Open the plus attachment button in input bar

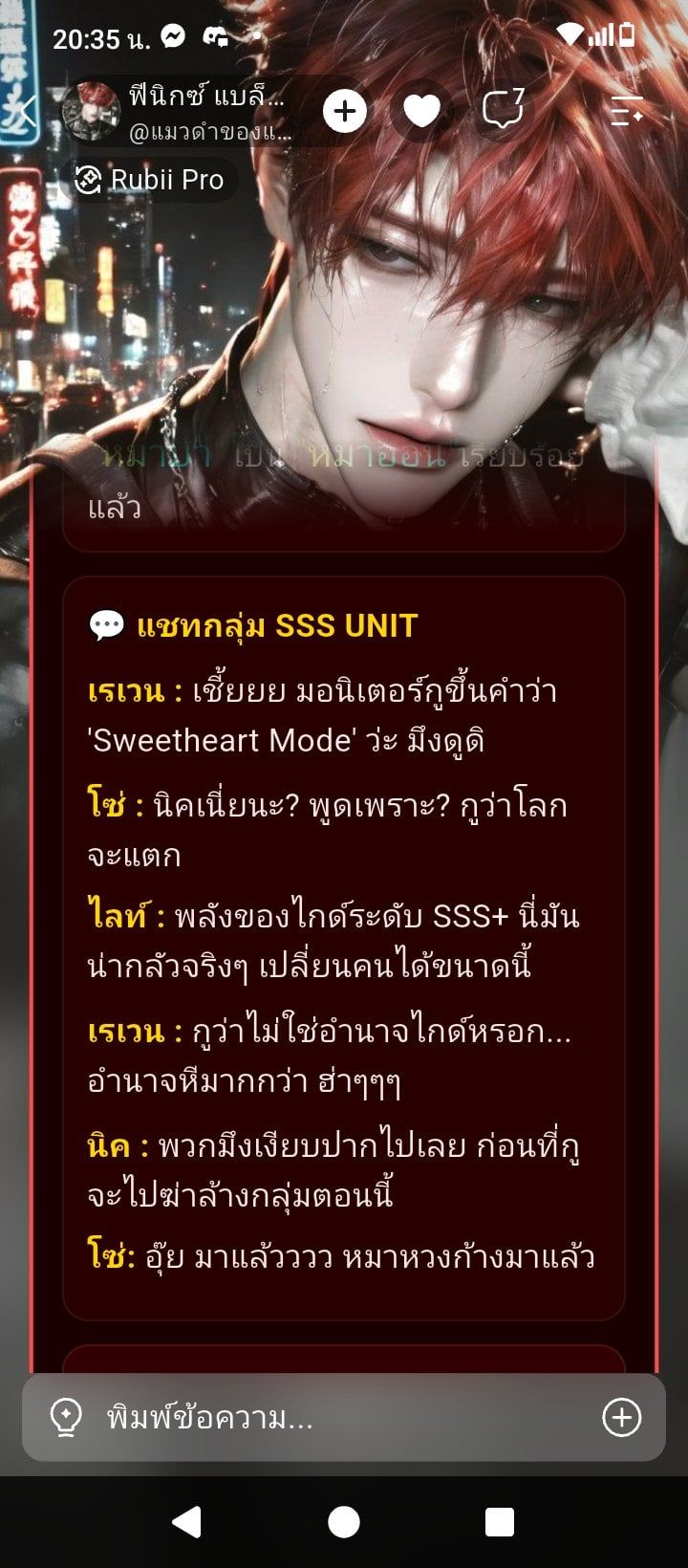[x=622, y=1417]
